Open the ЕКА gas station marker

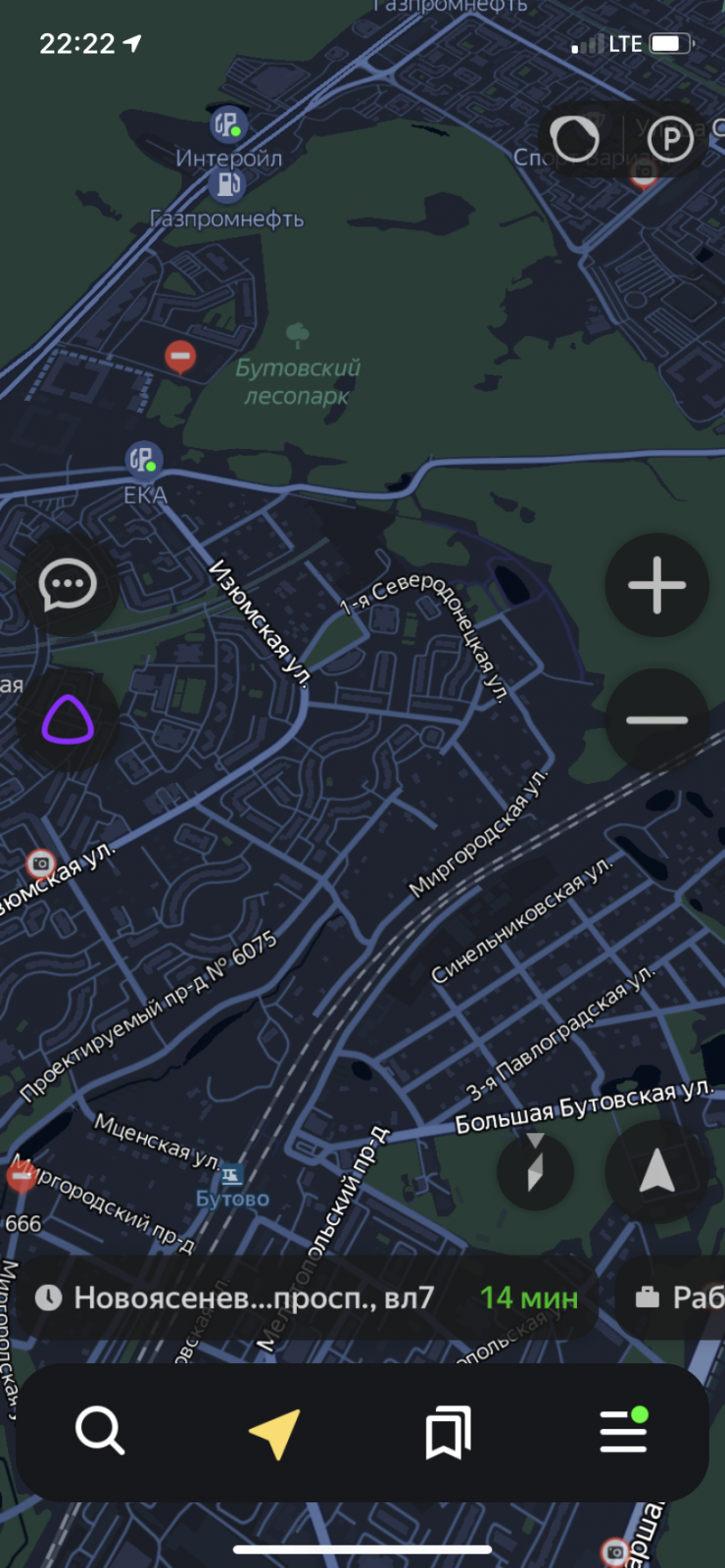(x=144, y=459)
